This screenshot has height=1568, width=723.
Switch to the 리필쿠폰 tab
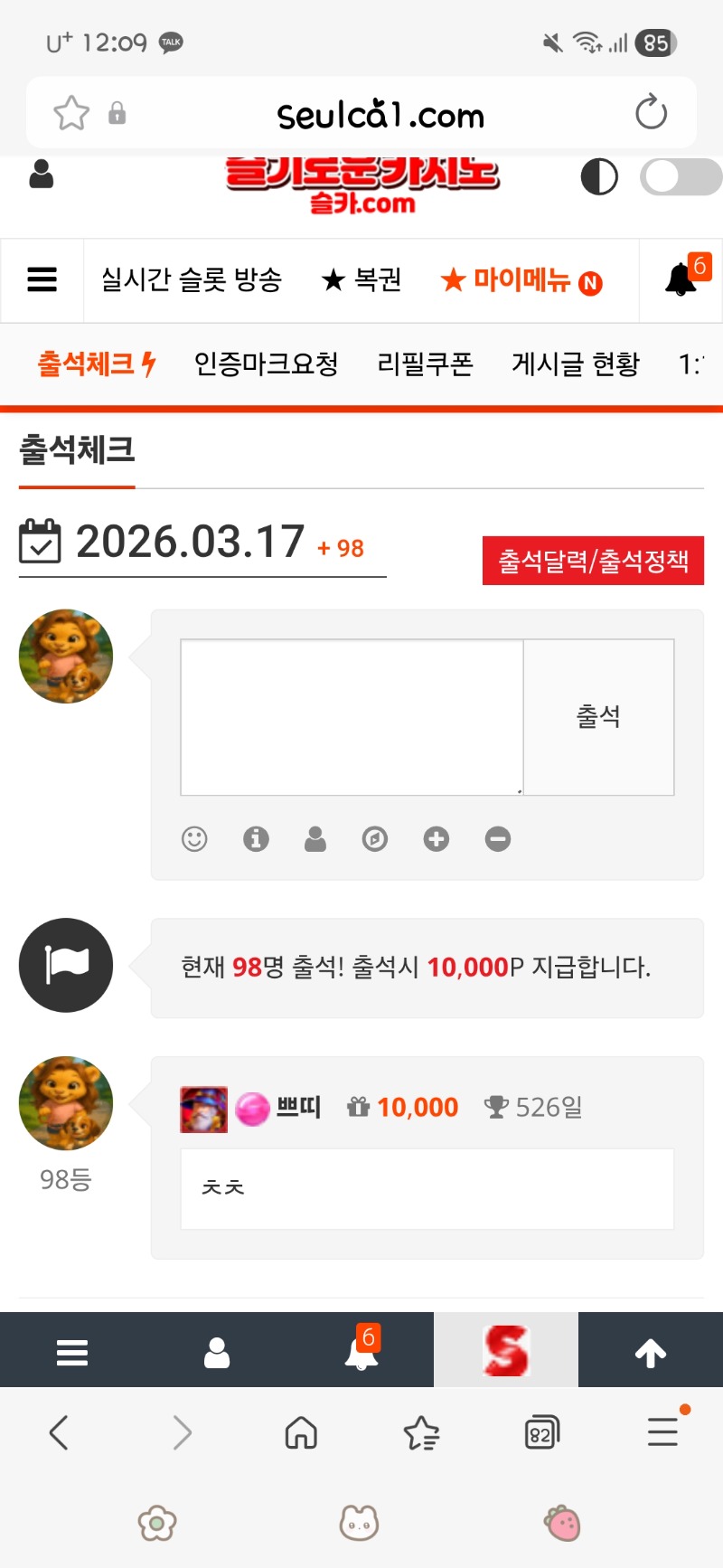[425, 364]
